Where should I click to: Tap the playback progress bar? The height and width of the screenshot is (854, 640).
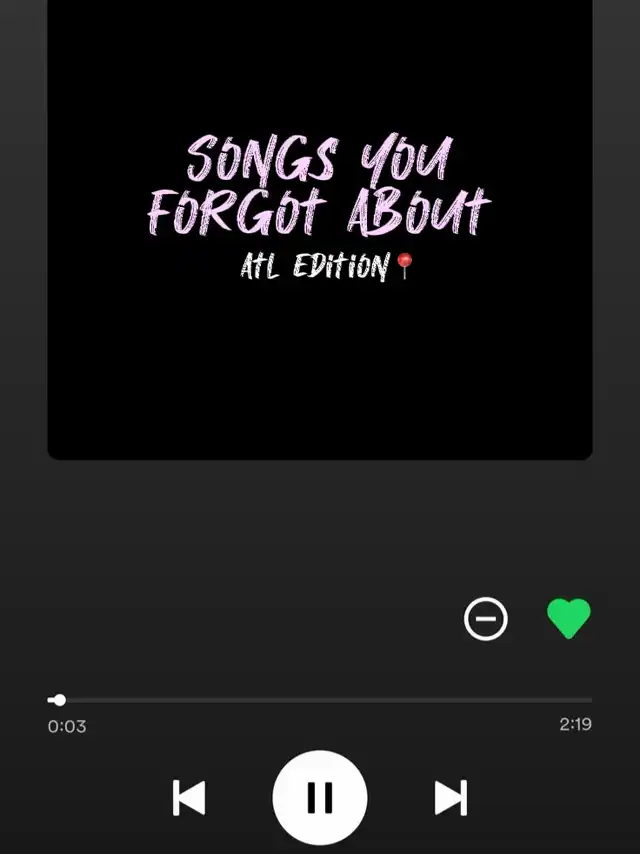320,700
